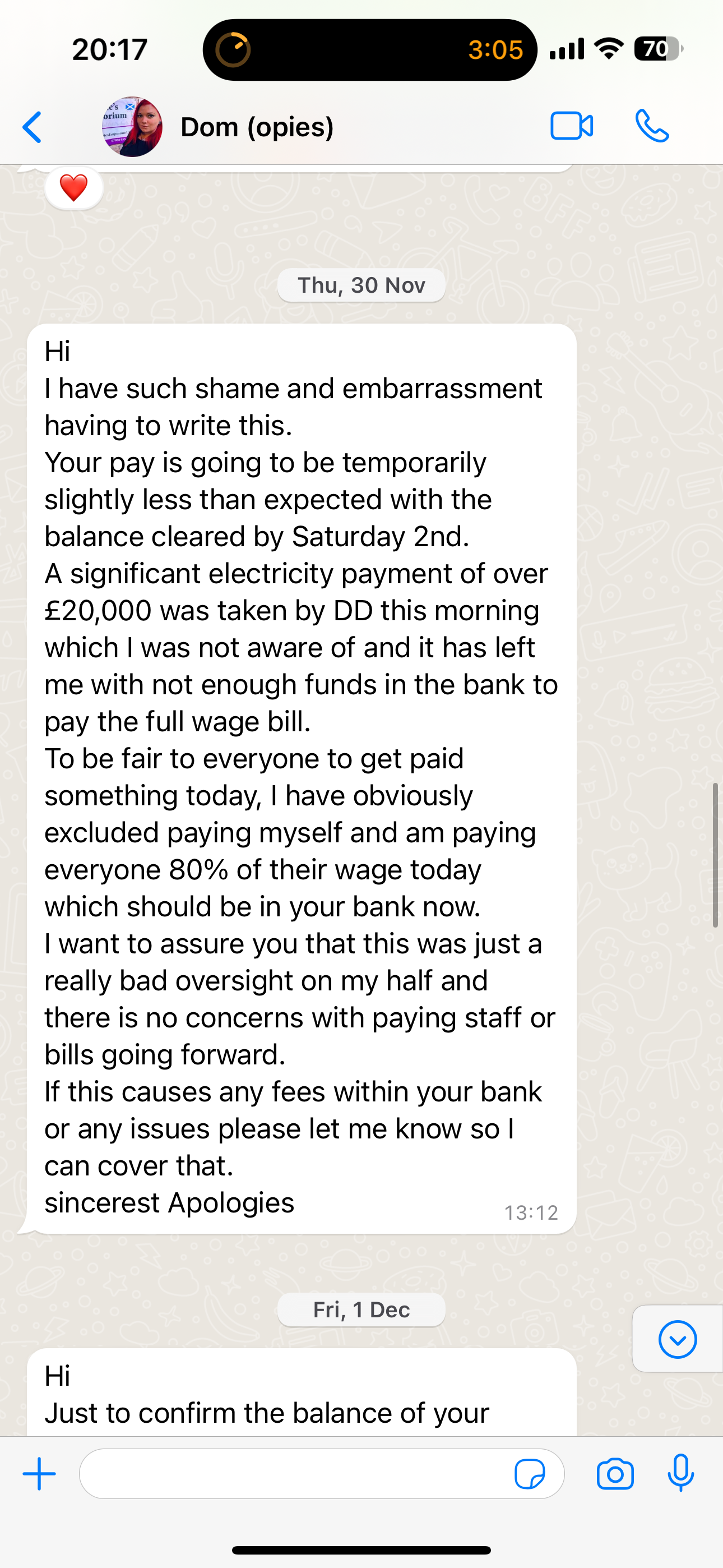The width and height of the screenshot is (723, 1568).
Task: Start a voice call with Dom
Action: point(652,126)
